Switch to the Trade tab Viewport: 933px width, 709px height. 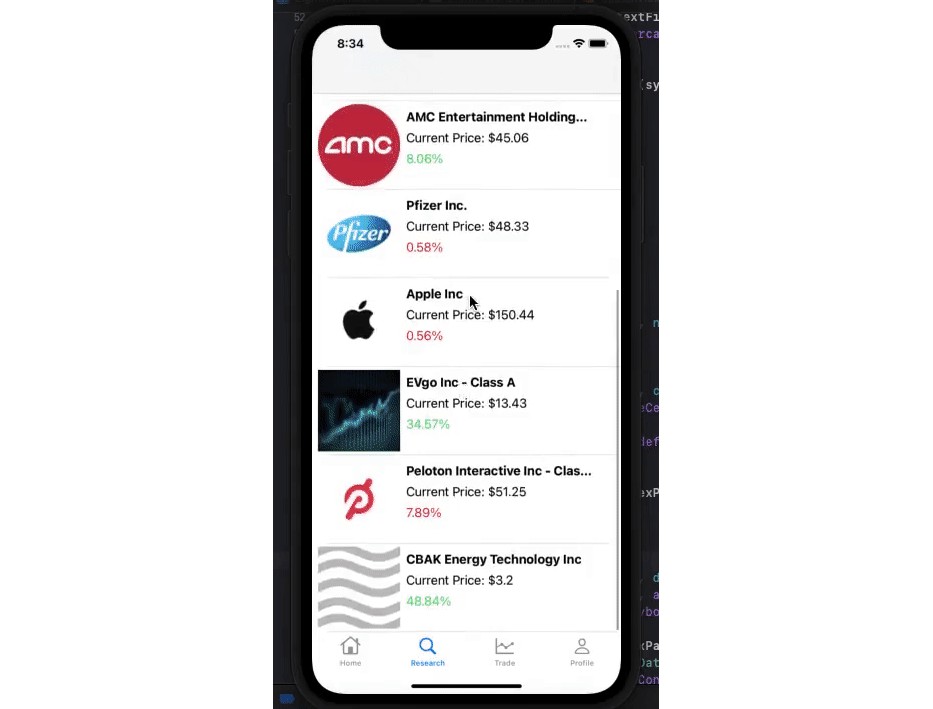(504, 651)
